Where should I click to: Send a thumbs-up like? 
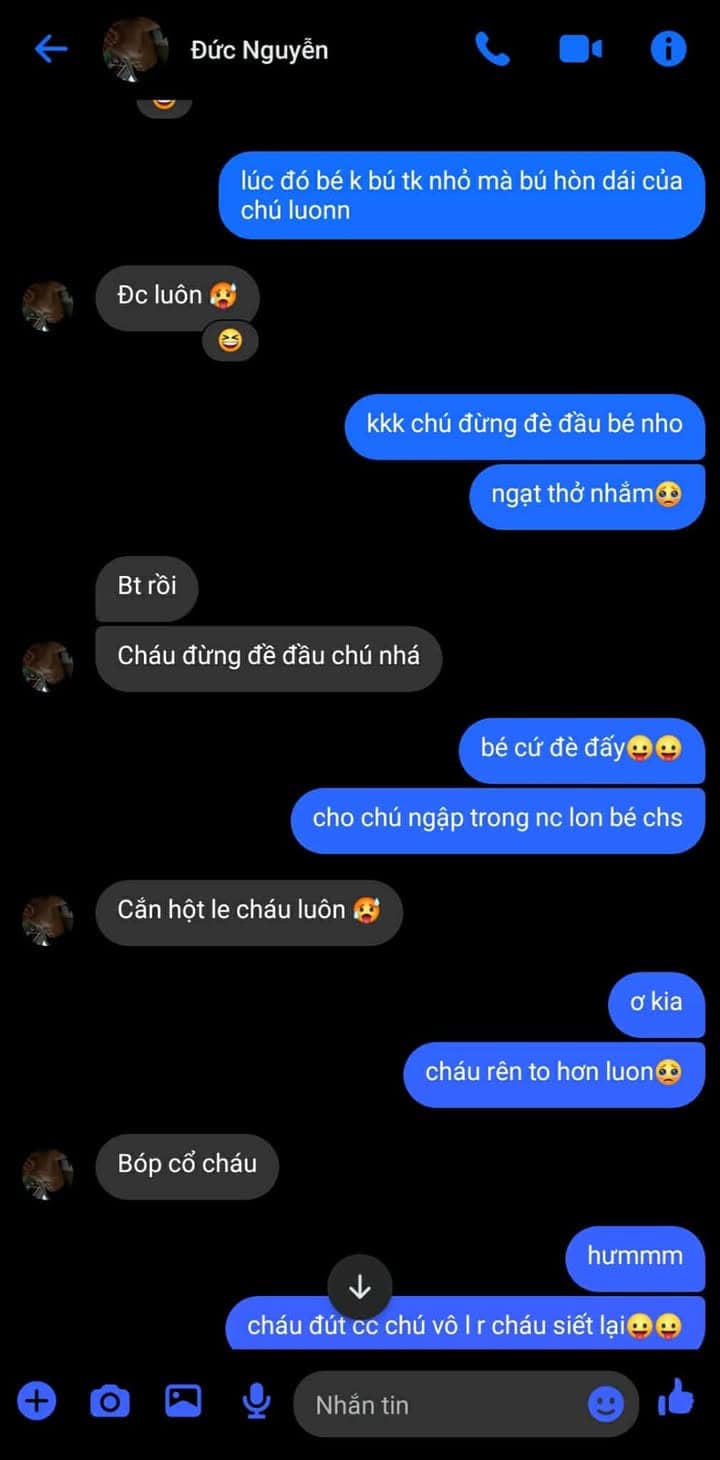tap(677, 1398)
